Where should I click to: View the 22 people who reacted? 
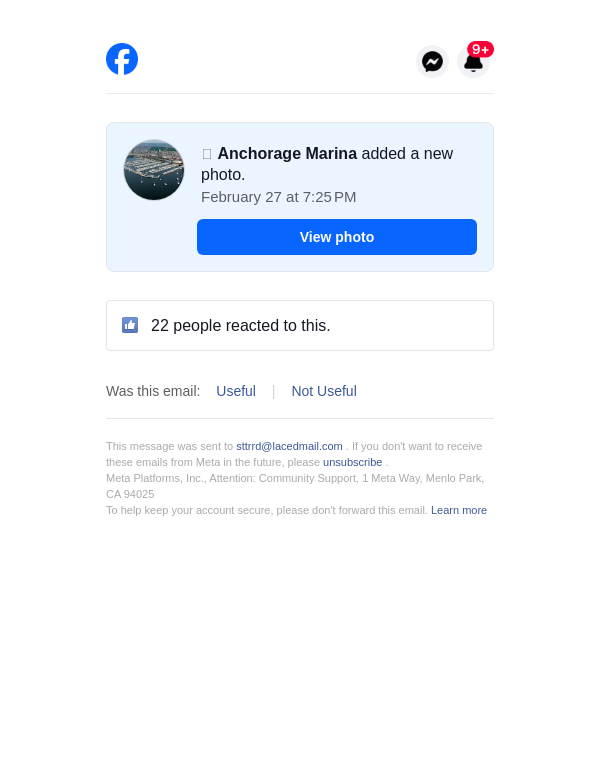click(x=240, y=326)
